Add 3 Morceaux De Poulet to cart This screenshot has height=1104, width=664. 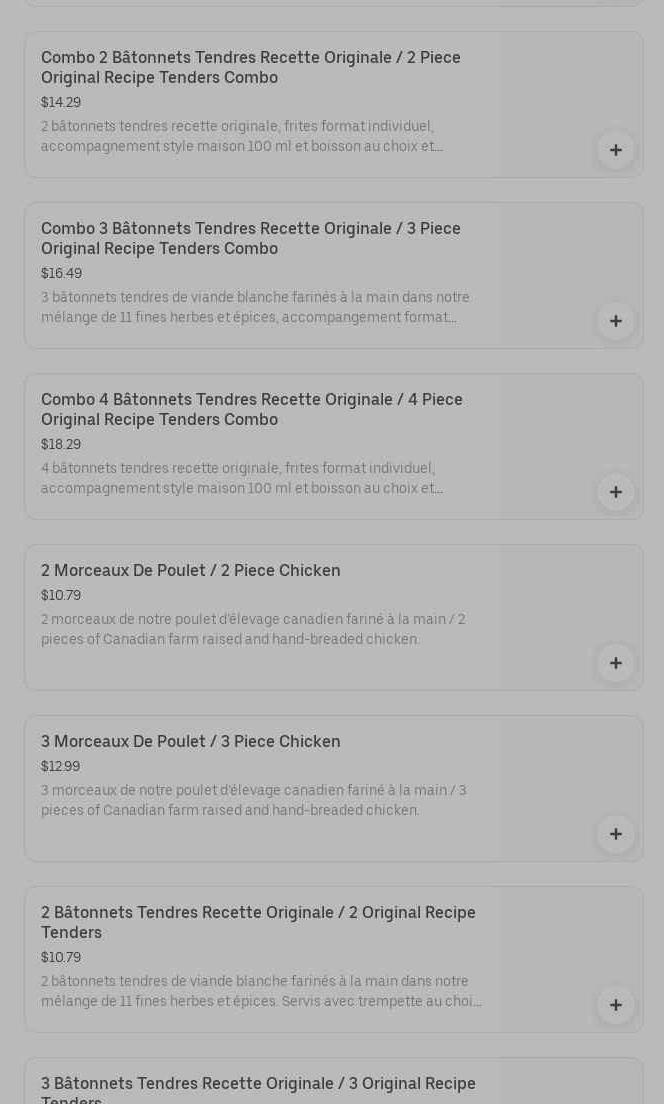coord(616,834)
